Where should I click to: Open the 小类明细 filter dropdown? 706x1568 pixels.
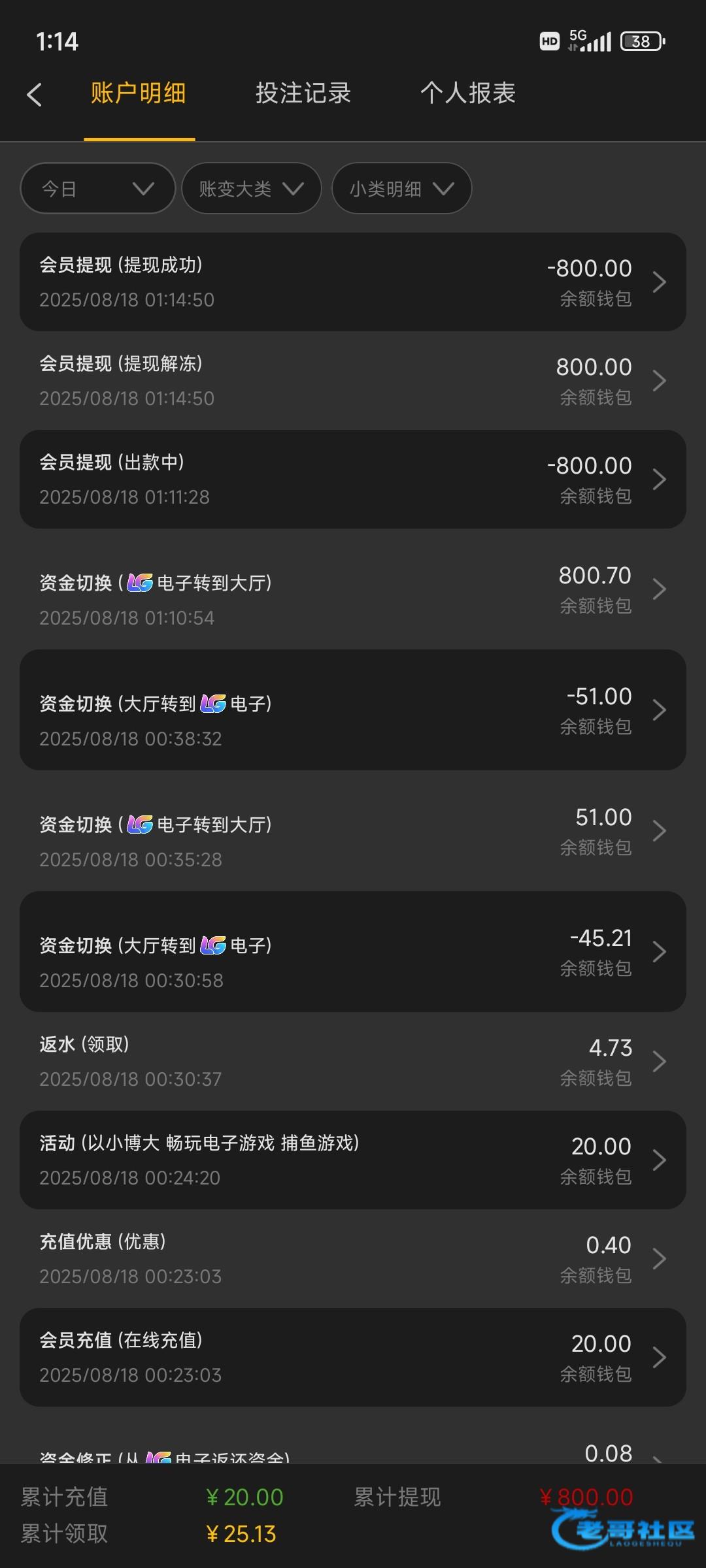tap(401, 189)
